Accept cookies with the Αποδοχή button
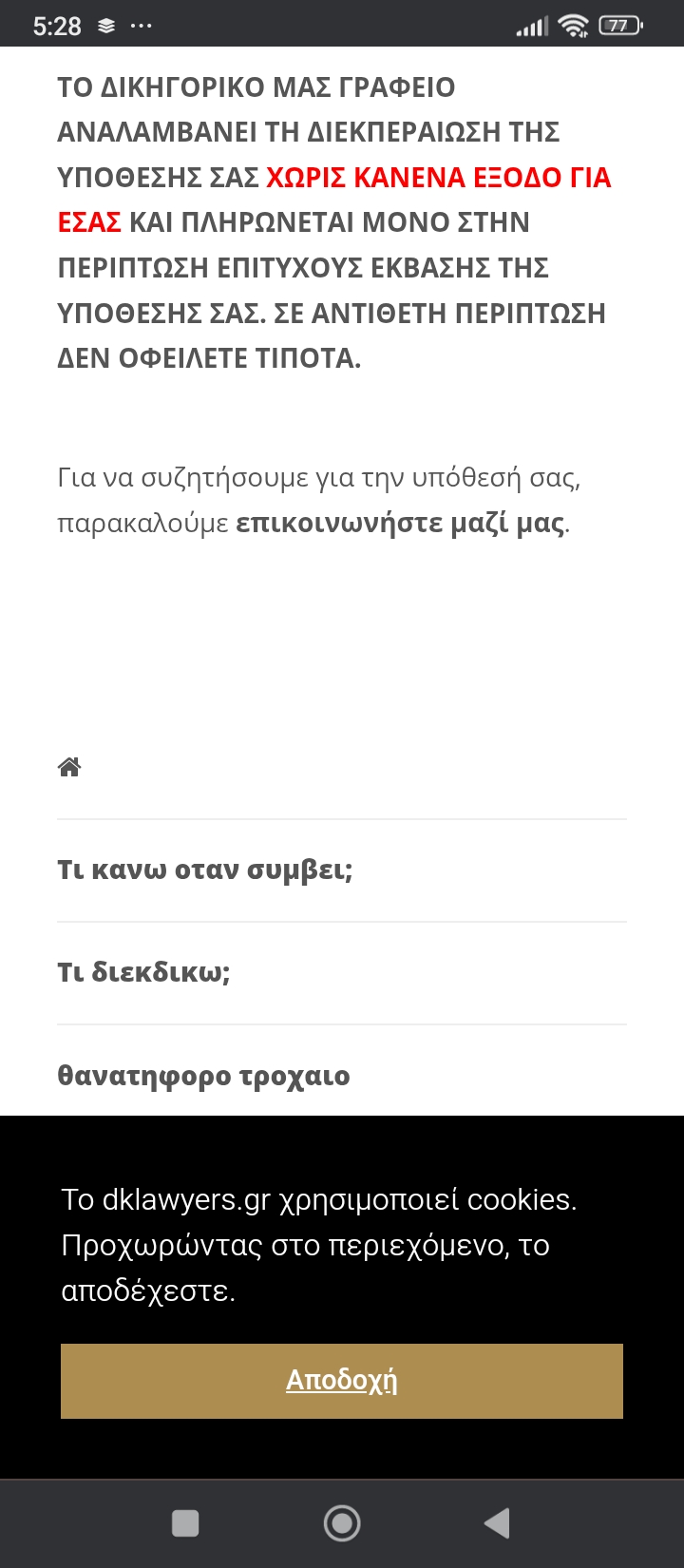 click(x=342, y=1380)
